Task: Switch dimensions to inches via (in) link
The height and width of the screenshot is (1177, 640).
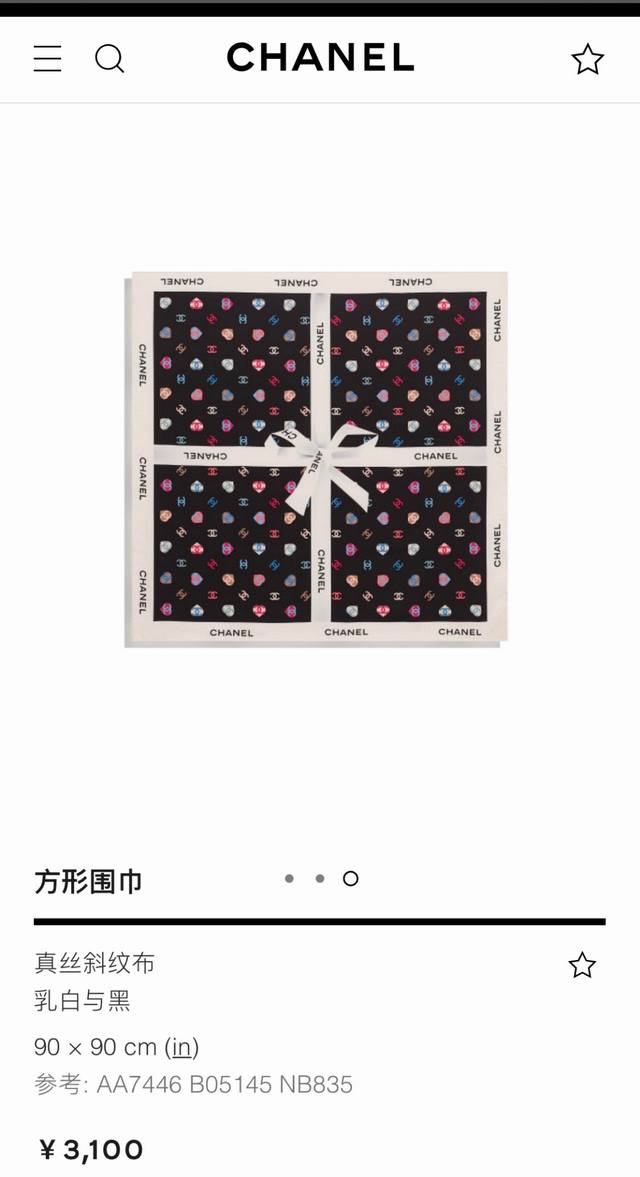Action: [181, 1047]
